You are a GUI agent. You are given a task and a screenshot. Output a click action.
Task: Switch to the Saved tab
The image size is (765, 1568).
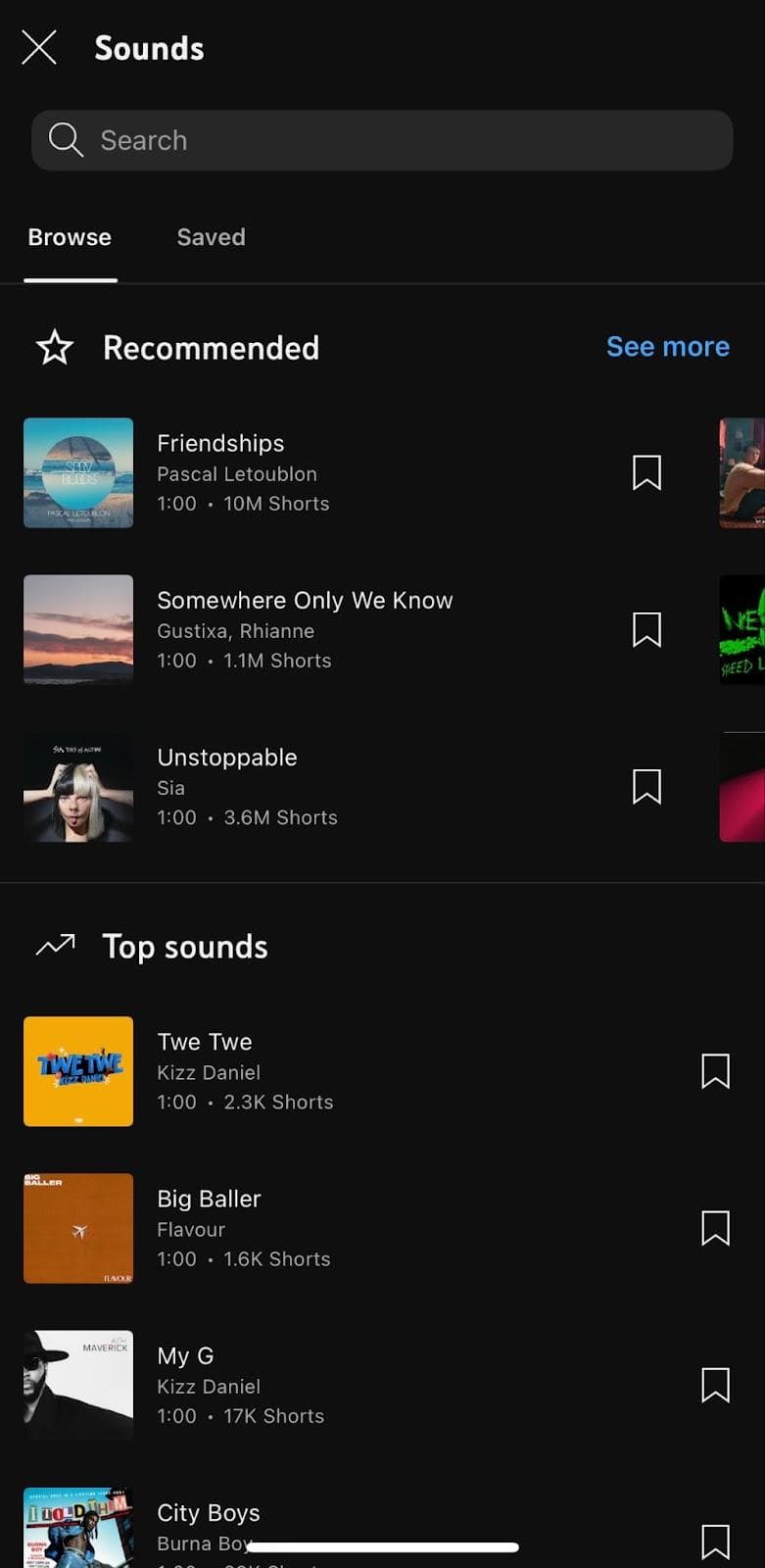210,236
